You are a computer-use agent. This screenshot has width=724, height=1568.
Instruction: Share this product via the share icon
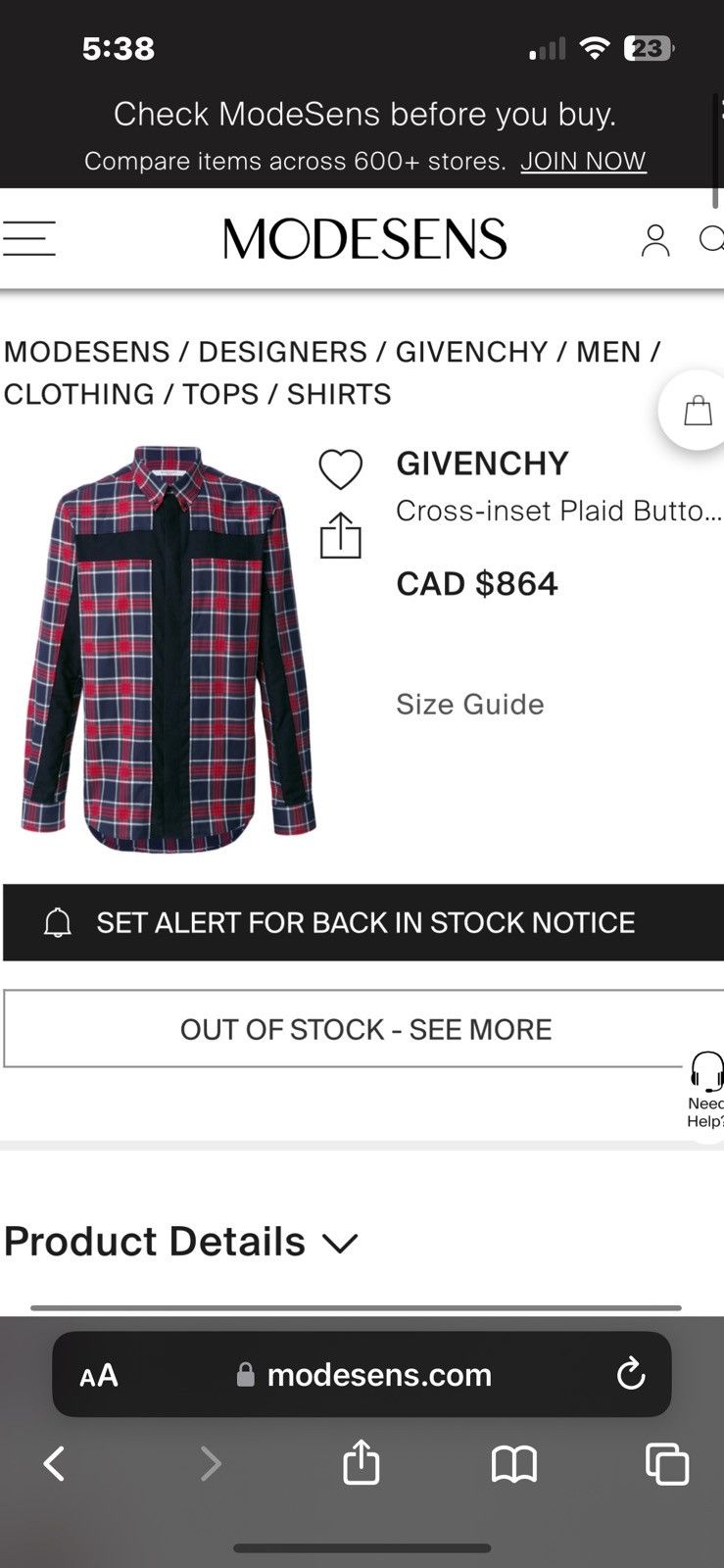(340, 536)
